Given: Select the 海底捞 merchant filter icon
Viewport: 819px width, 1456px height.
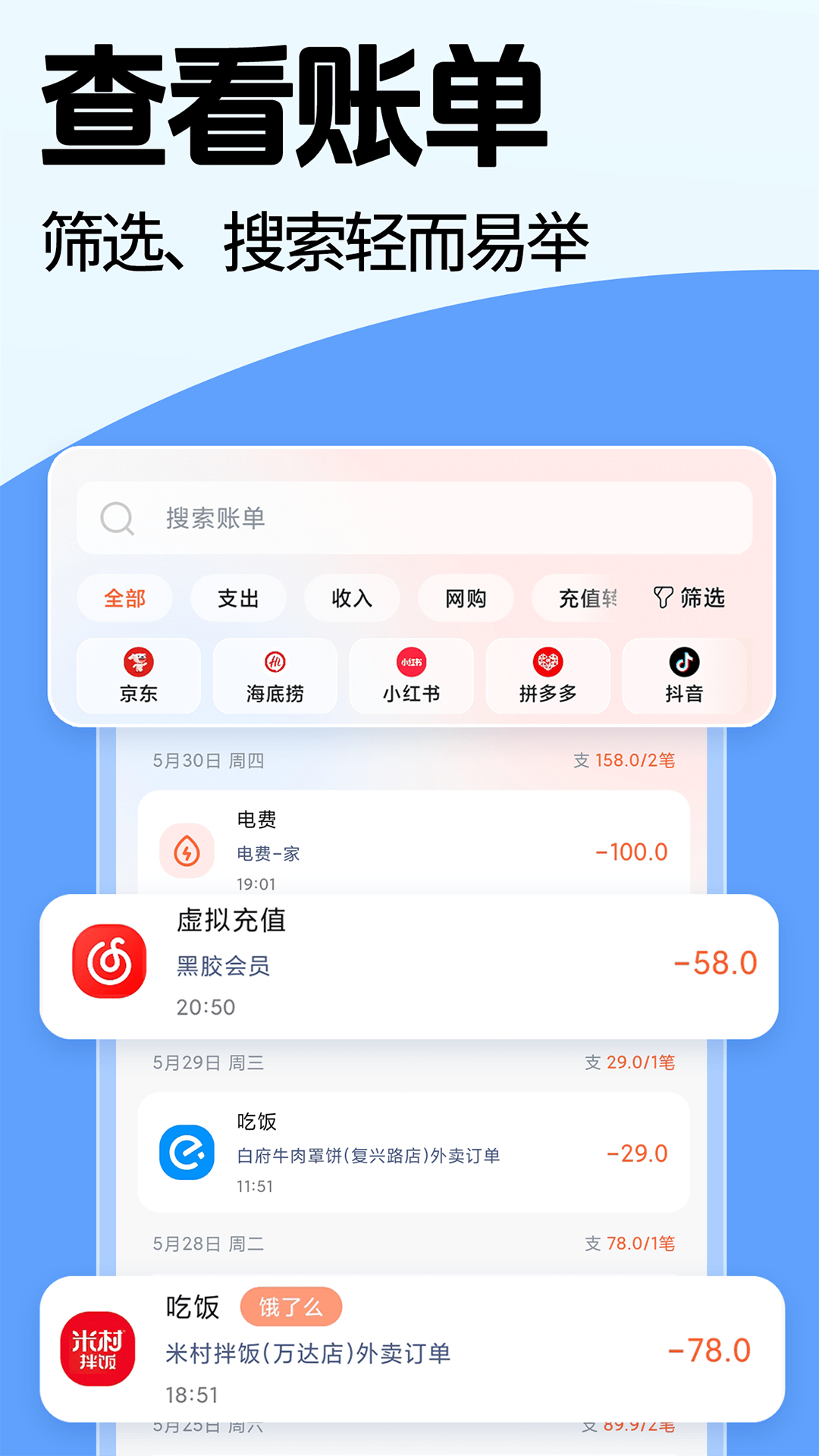Looking at the screenshot, I should [274, 662].
